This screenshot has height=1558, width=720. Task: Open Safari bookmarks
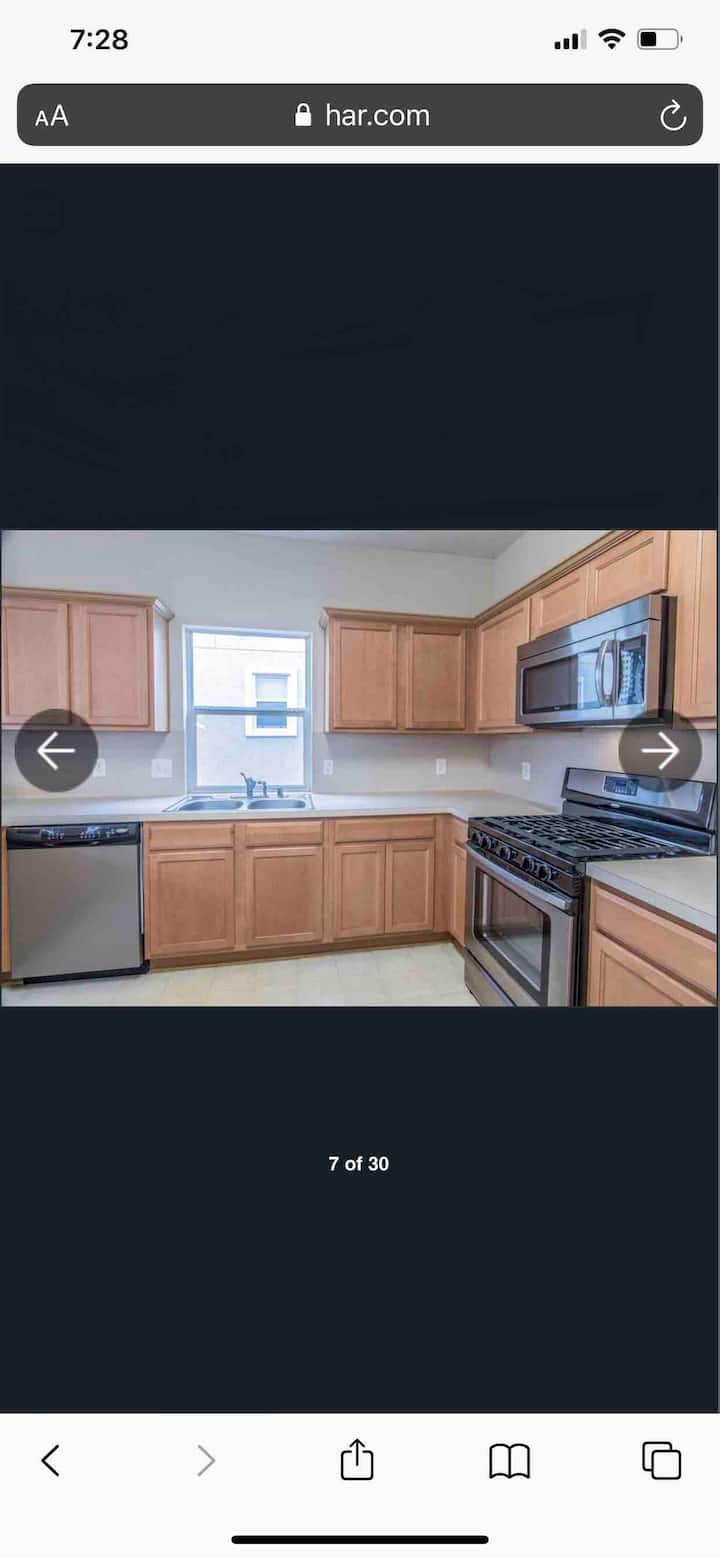pos(509,1461)
